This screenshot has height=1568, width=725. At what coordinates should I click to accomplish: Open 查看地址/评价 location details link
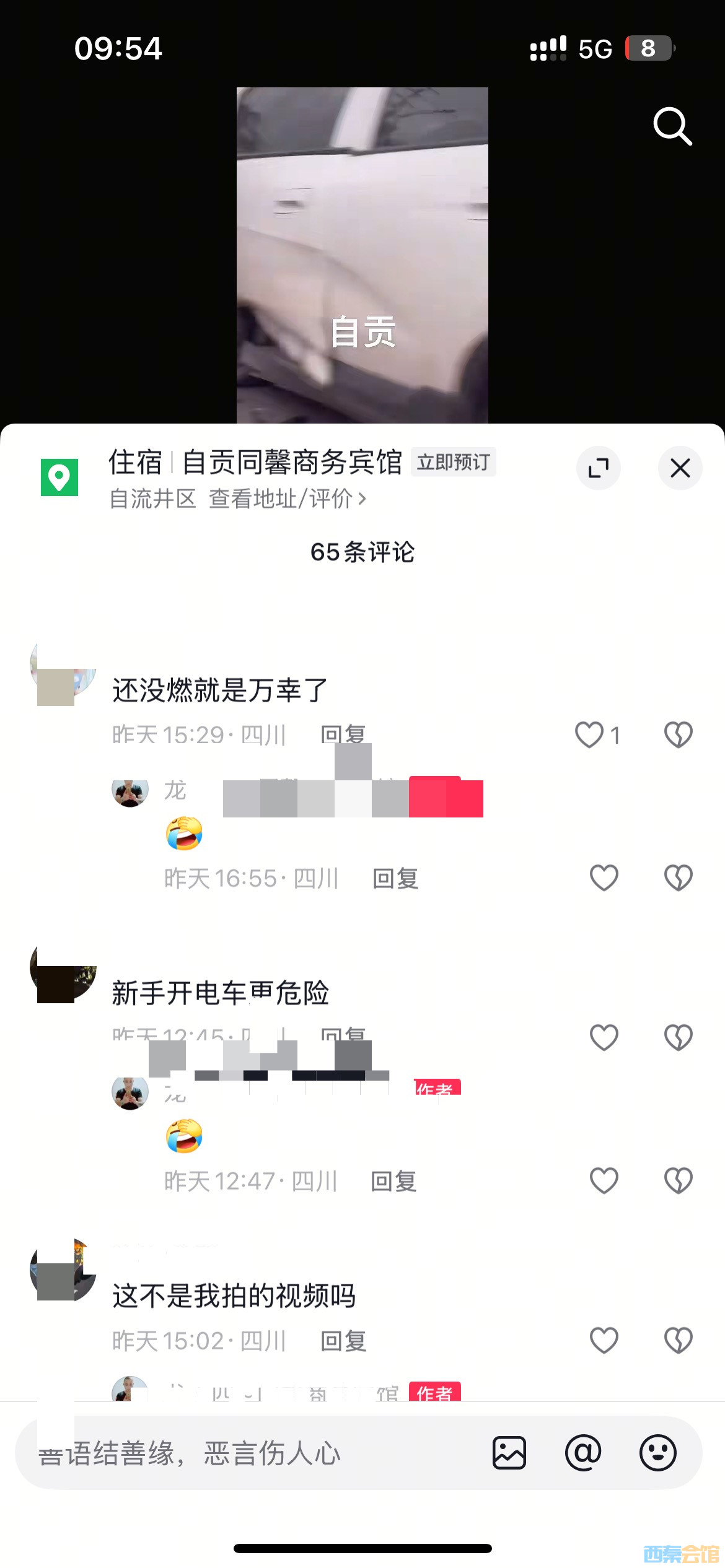286,499
